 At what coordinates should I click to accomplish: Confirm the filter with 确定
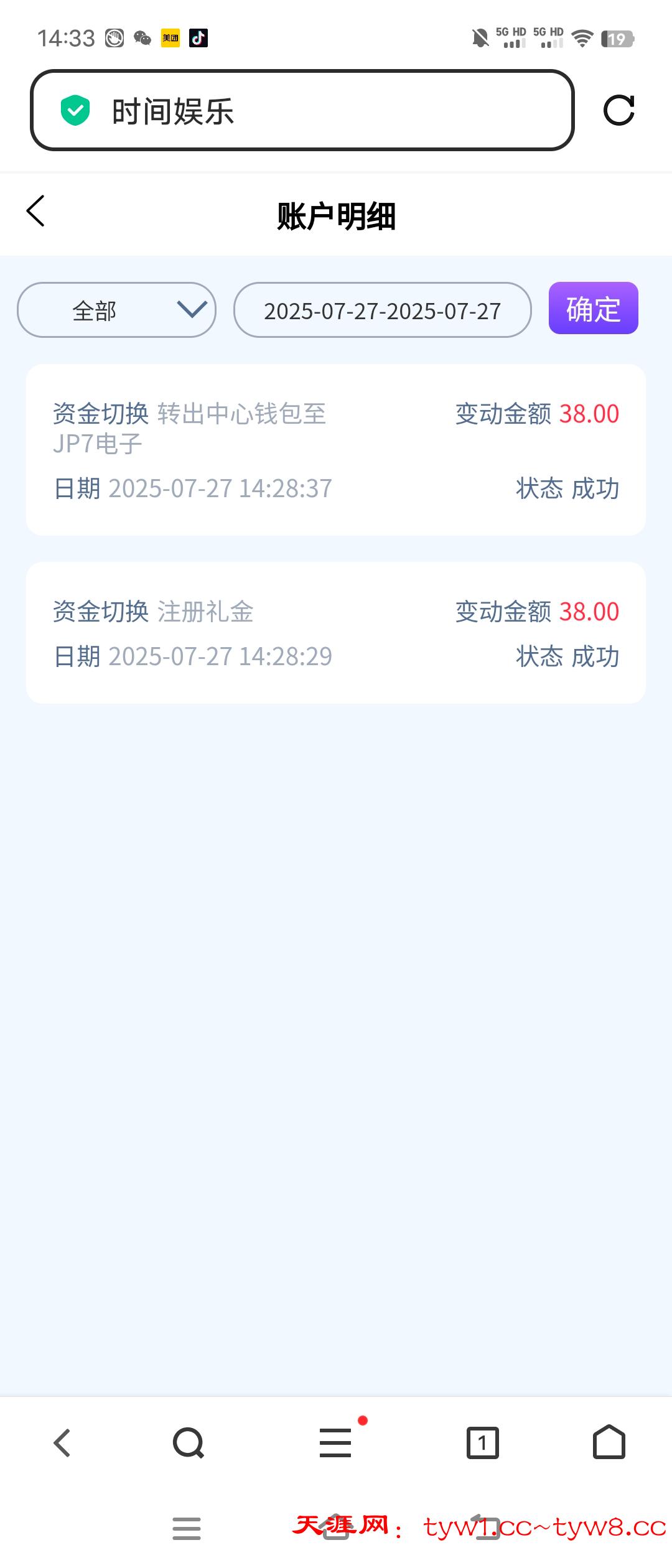coord(593,309)
